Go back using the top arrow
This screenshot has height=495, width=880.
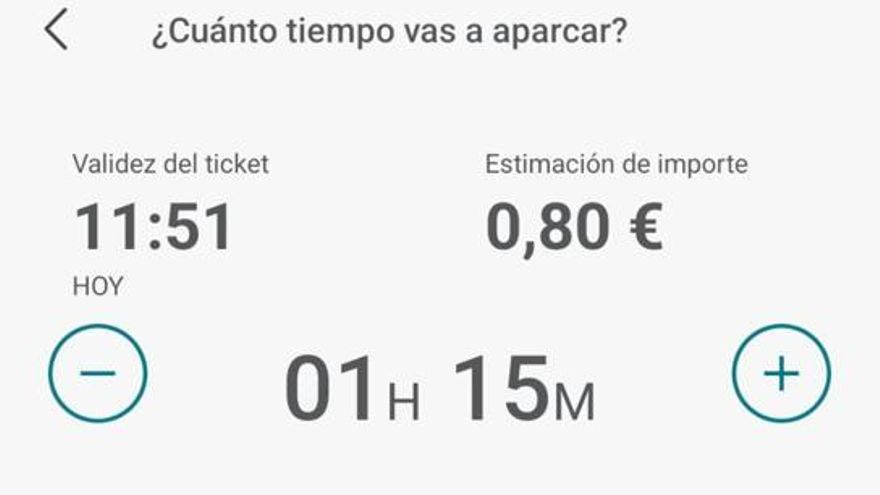57,31
